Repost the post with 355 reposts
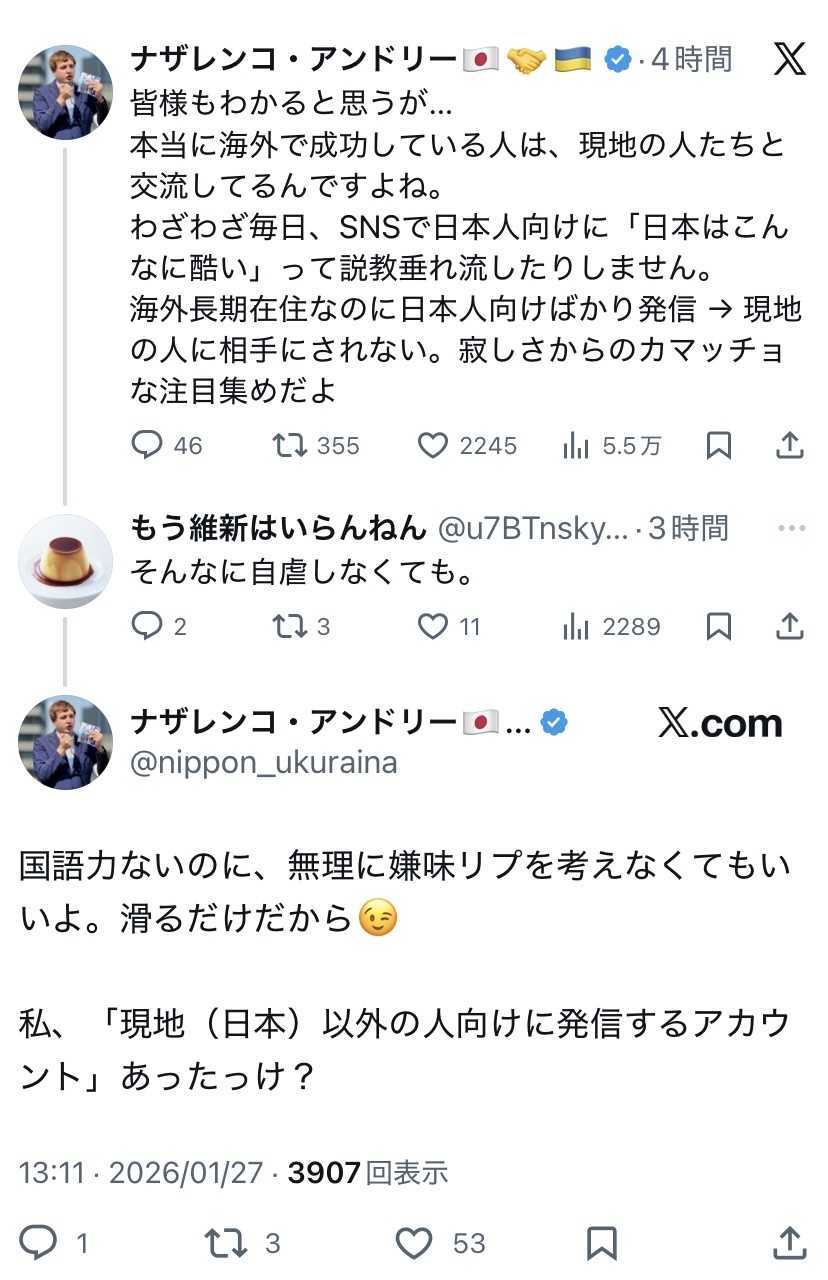Viewport: 828px width, 1280px height. click(x=290, y=445)
